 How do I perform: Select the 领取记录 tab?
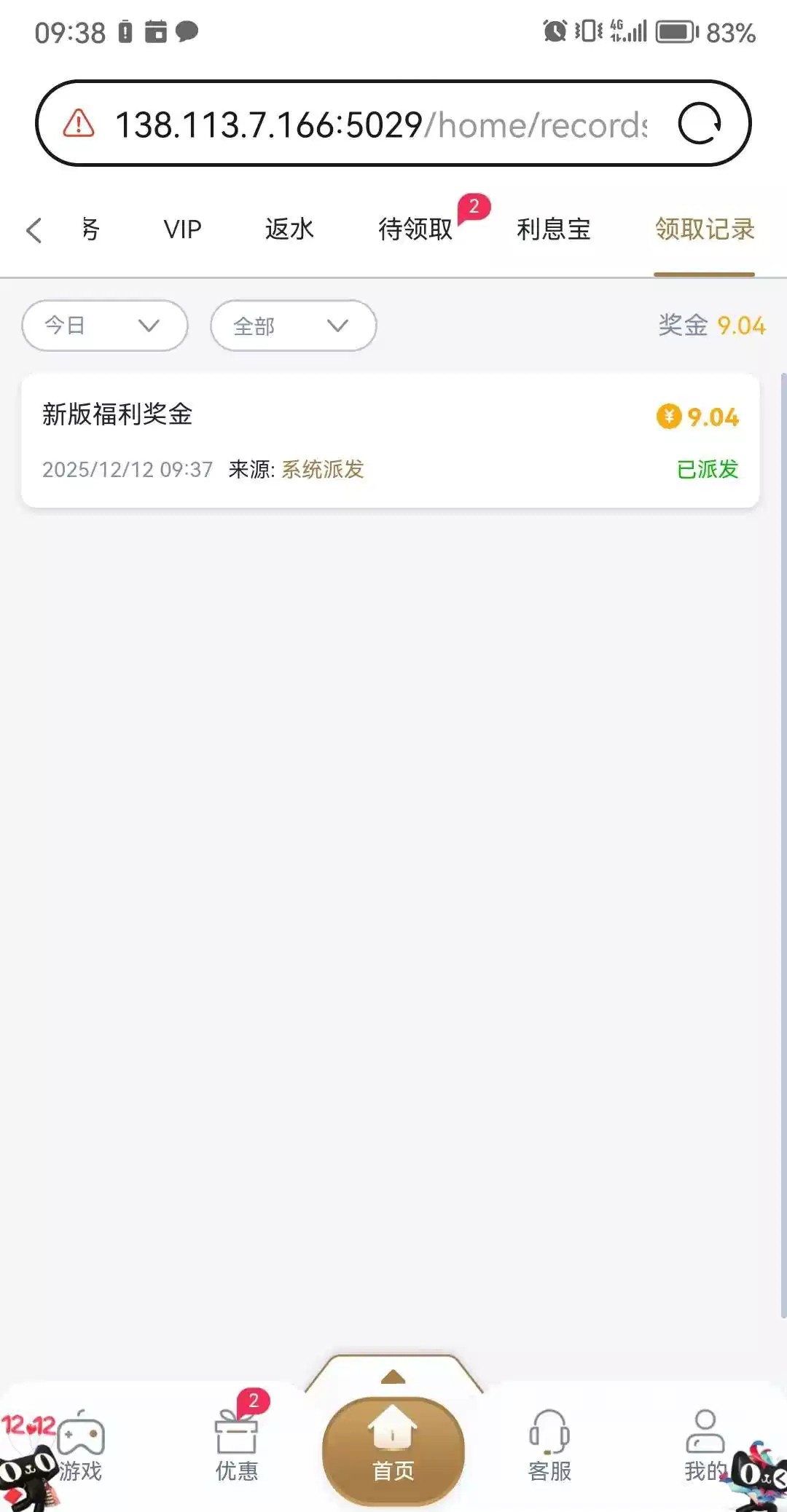pos(704,229)
